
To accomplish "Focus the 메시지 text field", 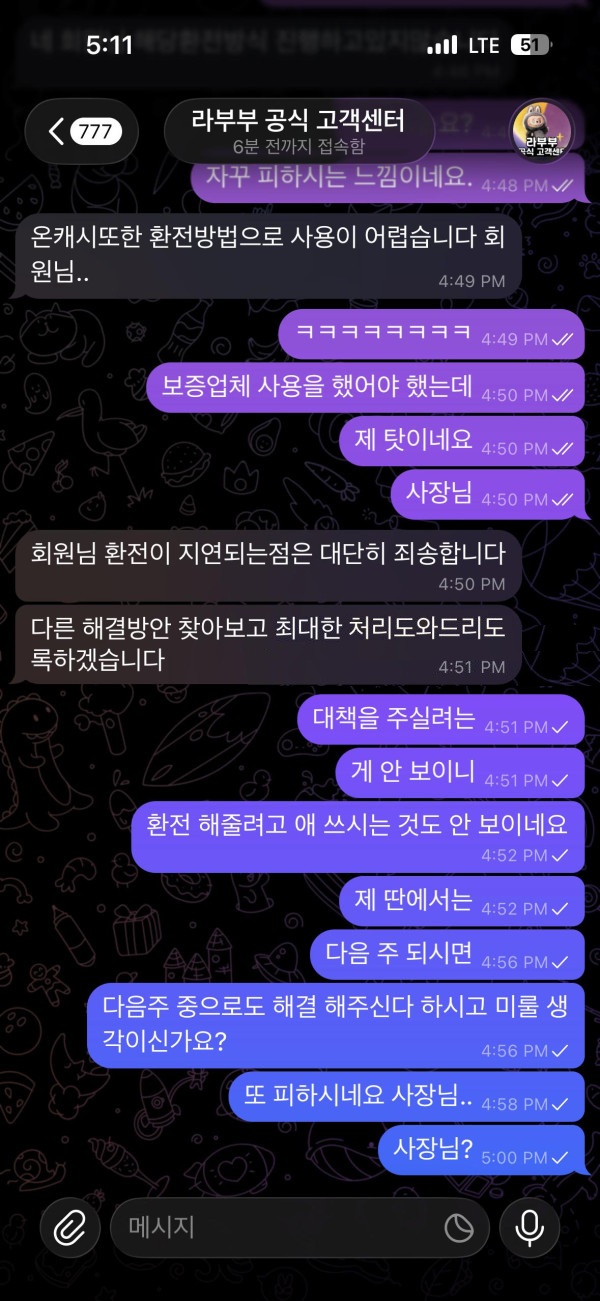I will 270,1228.
